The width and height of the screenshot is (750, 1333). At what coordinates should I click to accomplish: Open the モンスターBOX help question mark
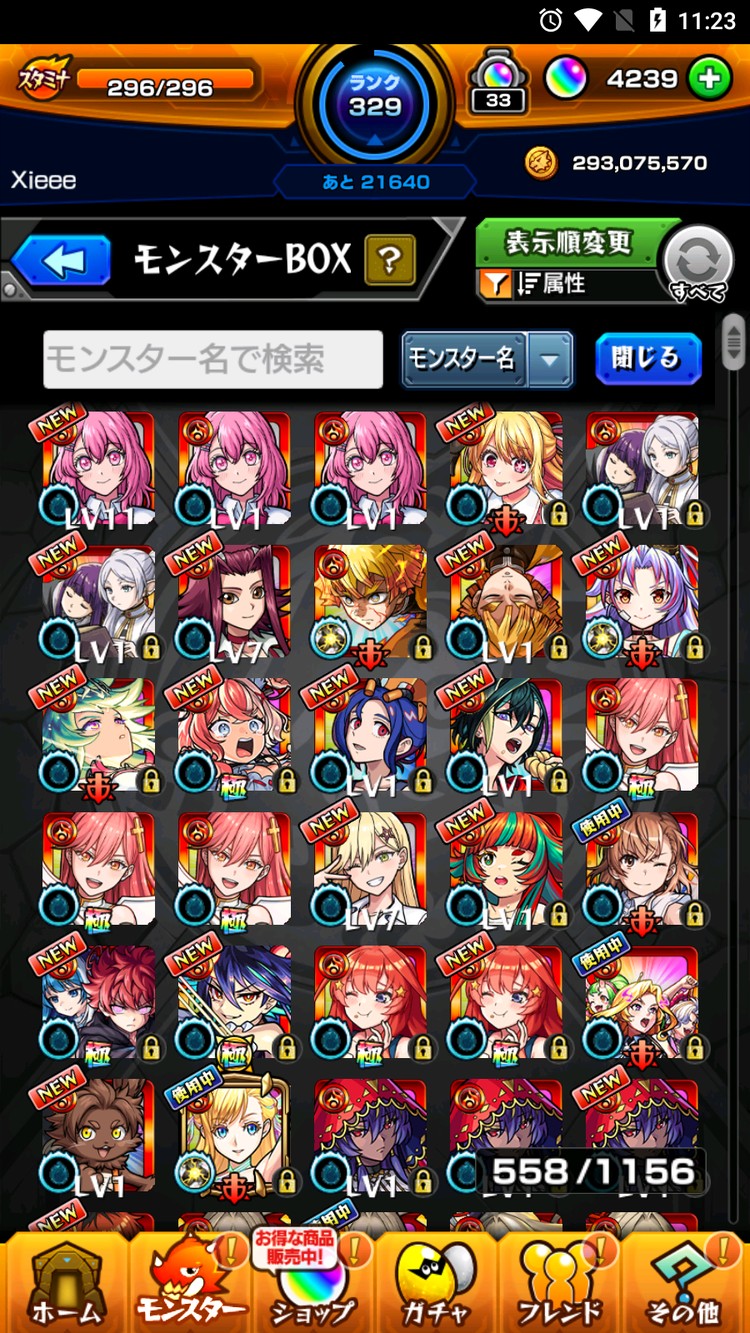390,261
